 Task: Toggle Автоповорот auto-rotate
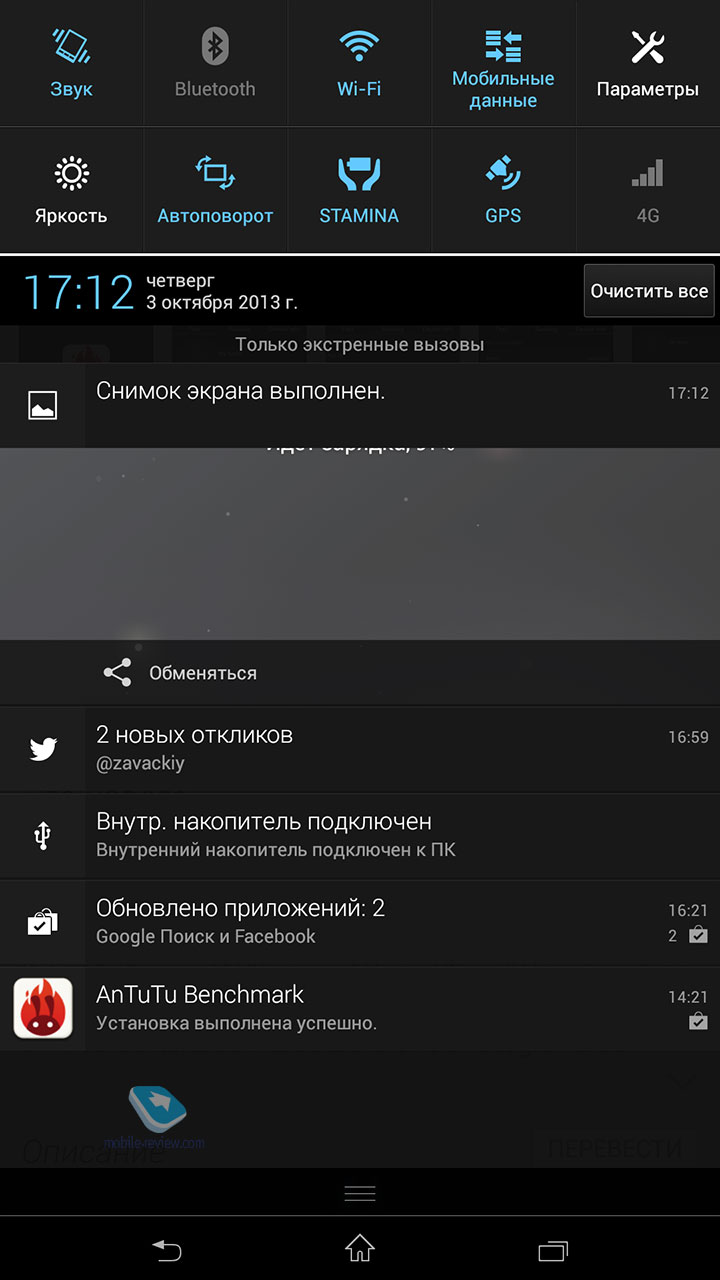215,190
